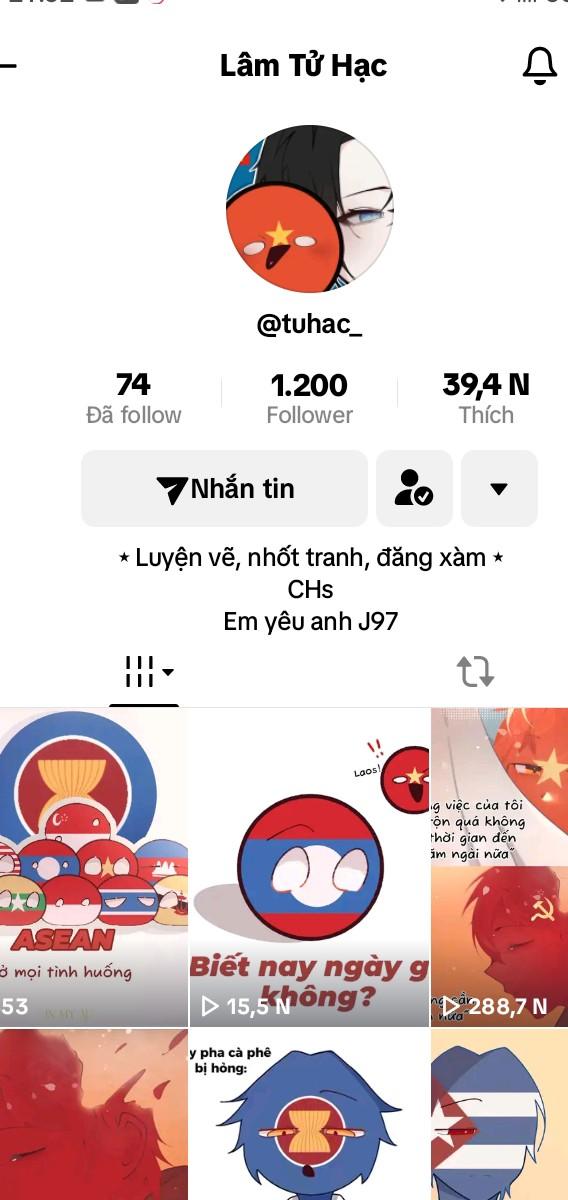568x1200 pixels.
Task: Play the Laos ball video with 15,5 N views
Action: [309, 867]
